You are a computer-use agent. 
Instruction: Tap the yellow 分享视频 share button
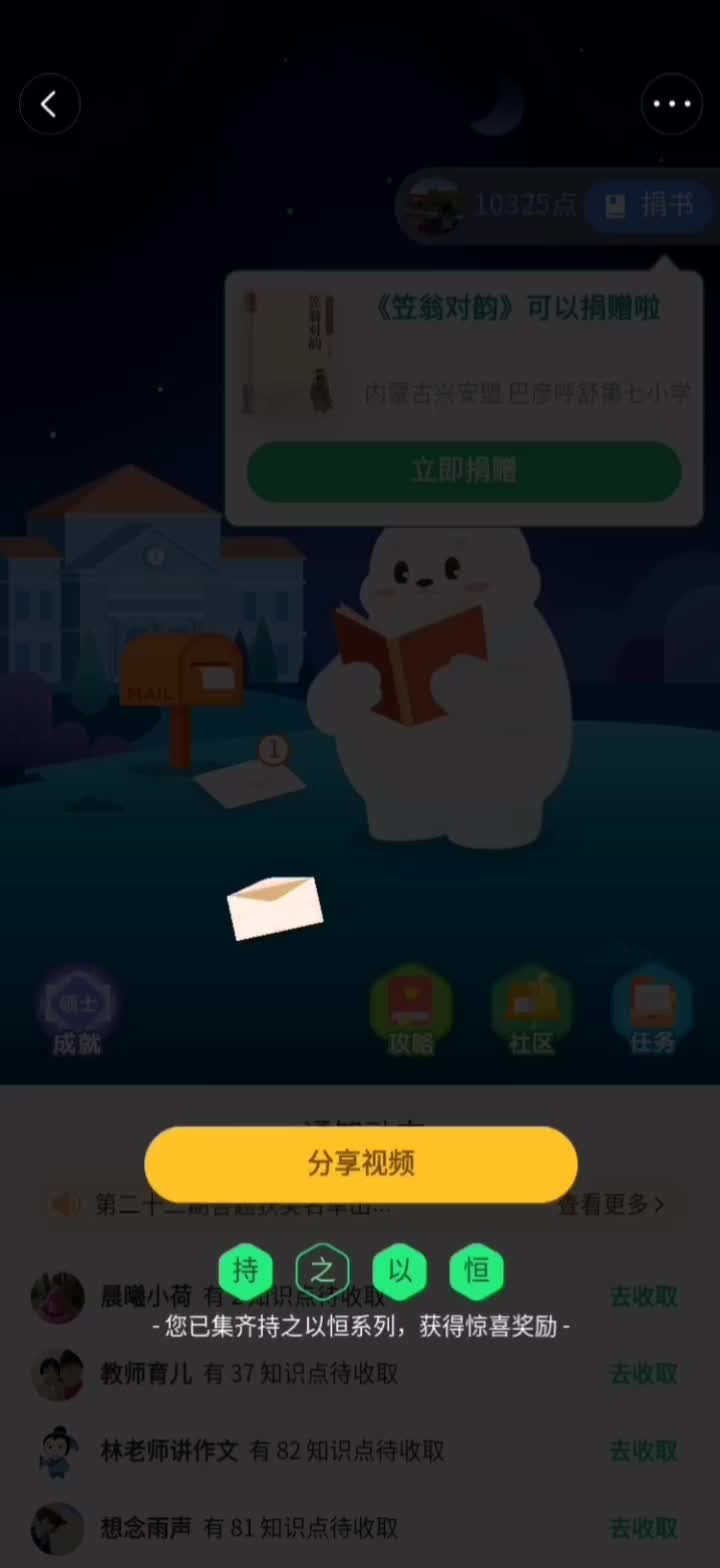pos(361,1164)
